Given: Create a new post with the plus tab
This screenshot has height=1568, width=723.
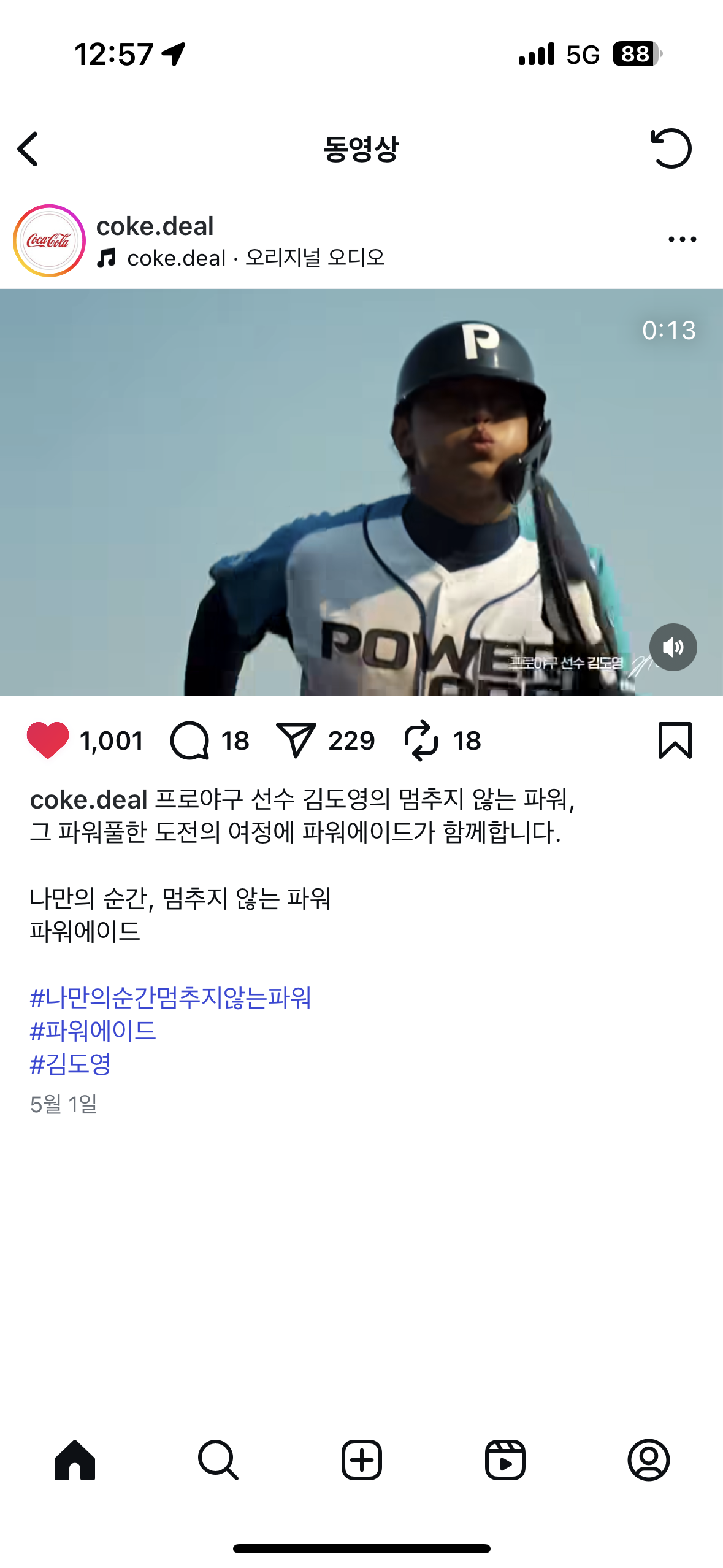Looking at the screenshot, I should (361, 1460).
